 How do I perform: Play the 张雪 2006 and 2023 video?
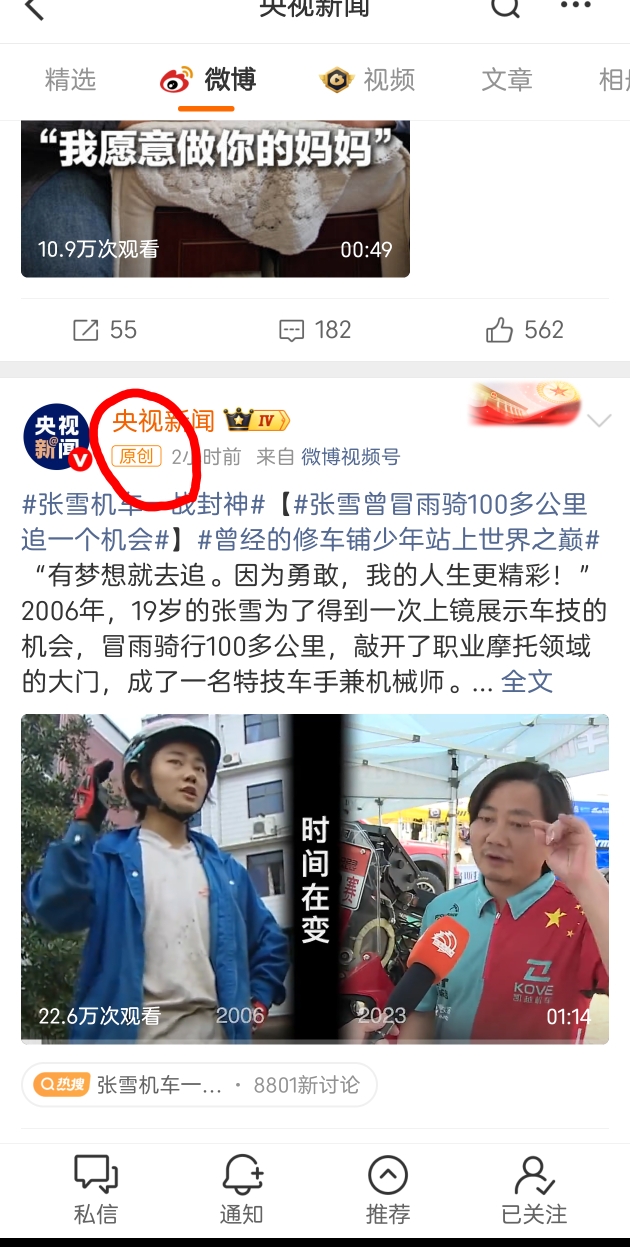tap(315, 879)
